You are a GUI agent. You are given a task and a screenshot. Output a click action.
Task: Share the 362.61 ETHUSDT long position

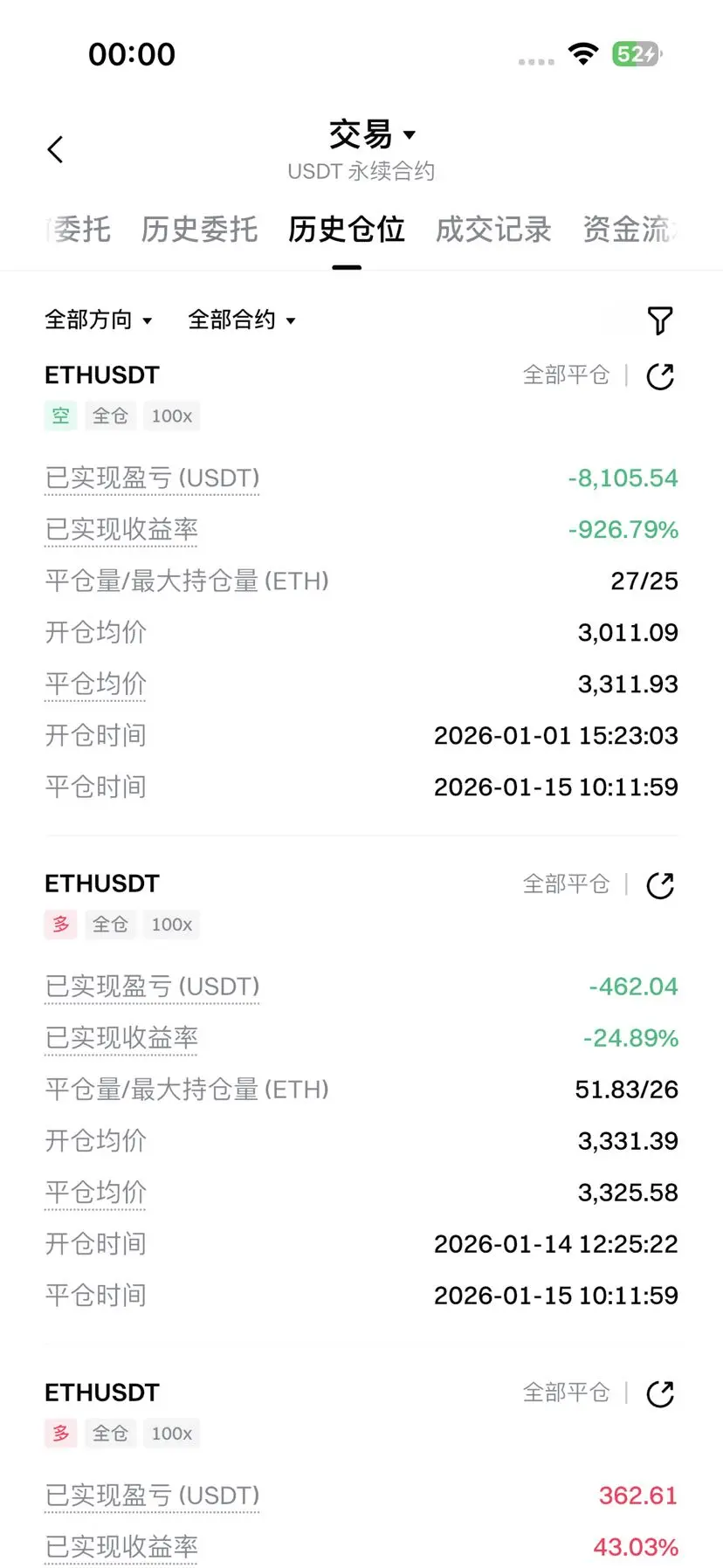click(660, 1393)
